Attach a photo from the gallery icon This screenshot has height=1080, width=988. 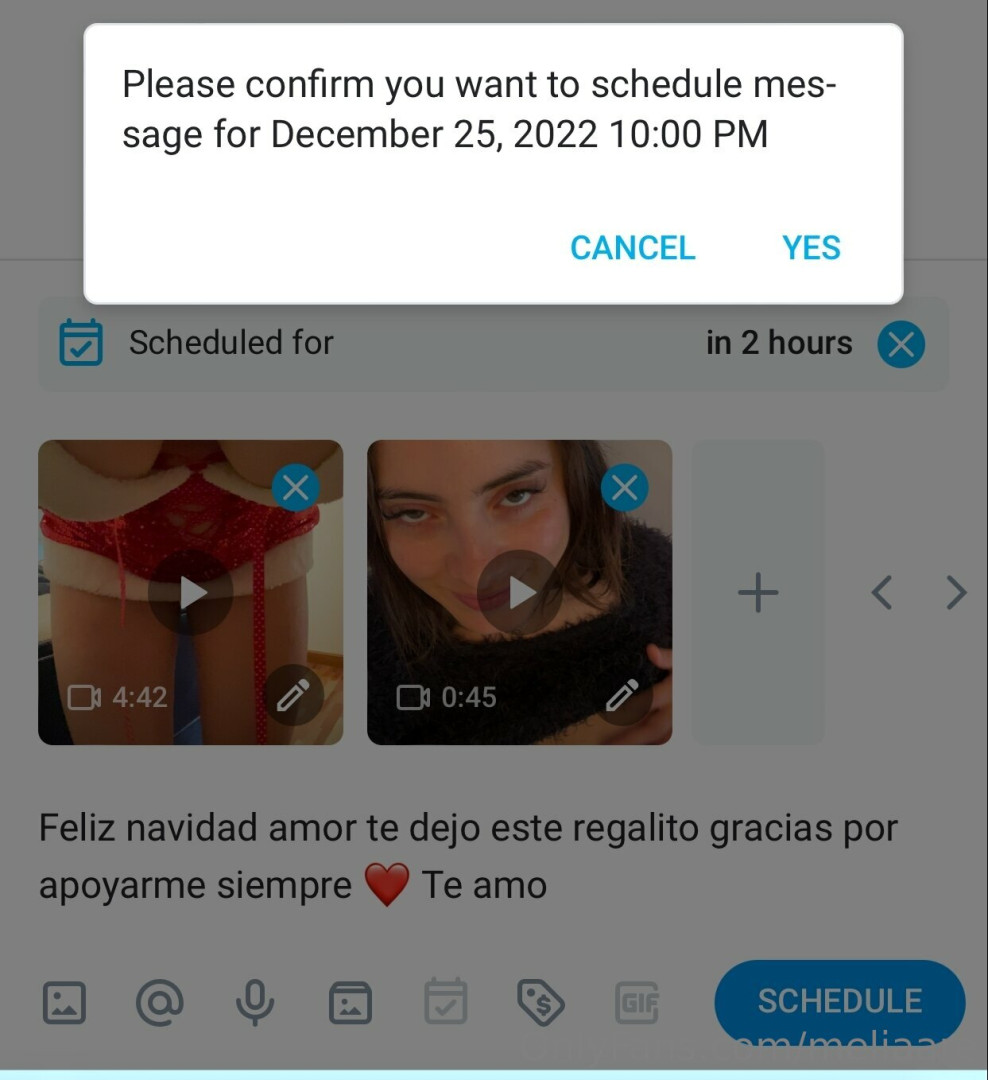[64, 1002]
